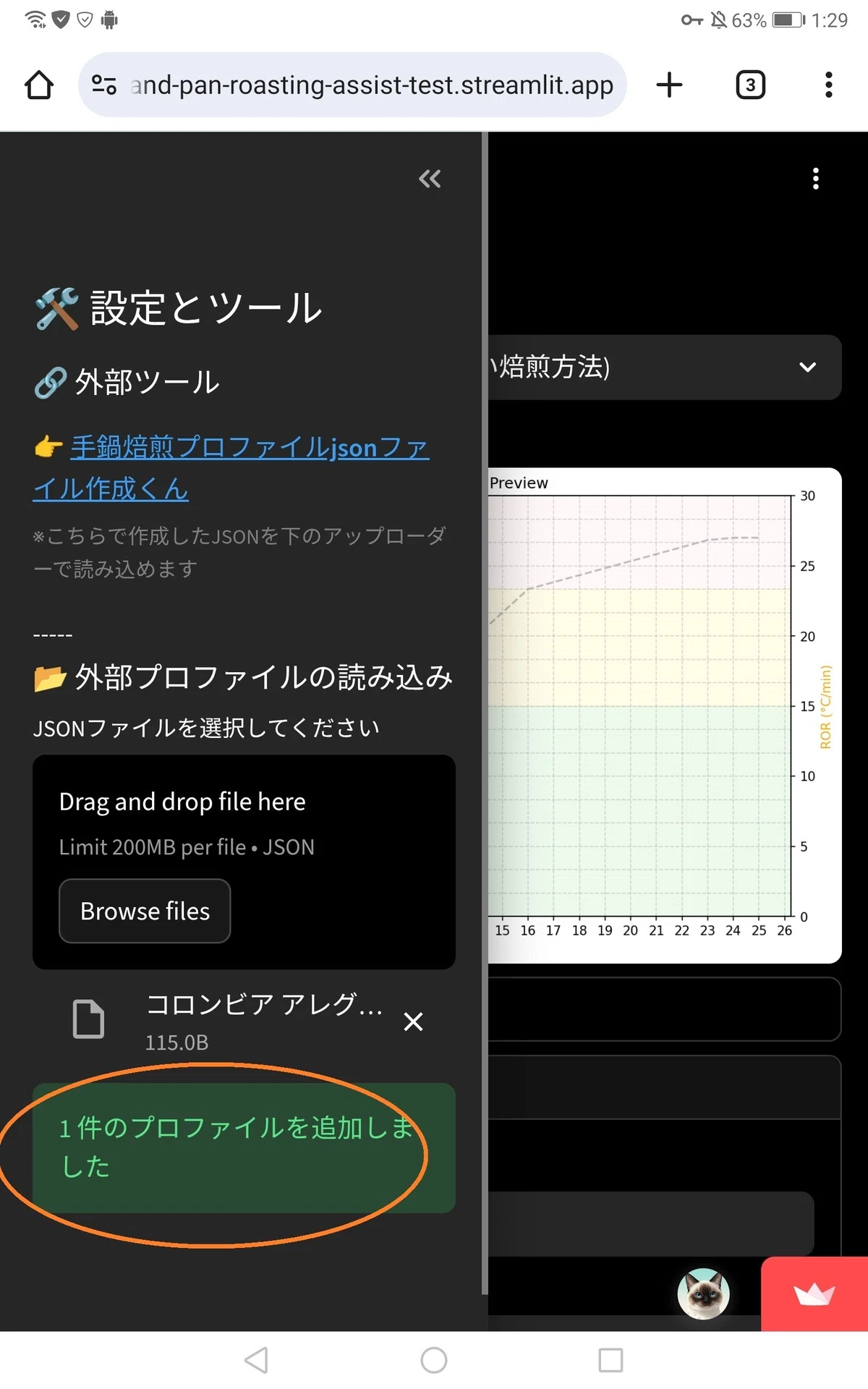Screen dimensions: 868x1389
Task: Open the Chrome three-dot menu
Action: (x=829, y=85)
